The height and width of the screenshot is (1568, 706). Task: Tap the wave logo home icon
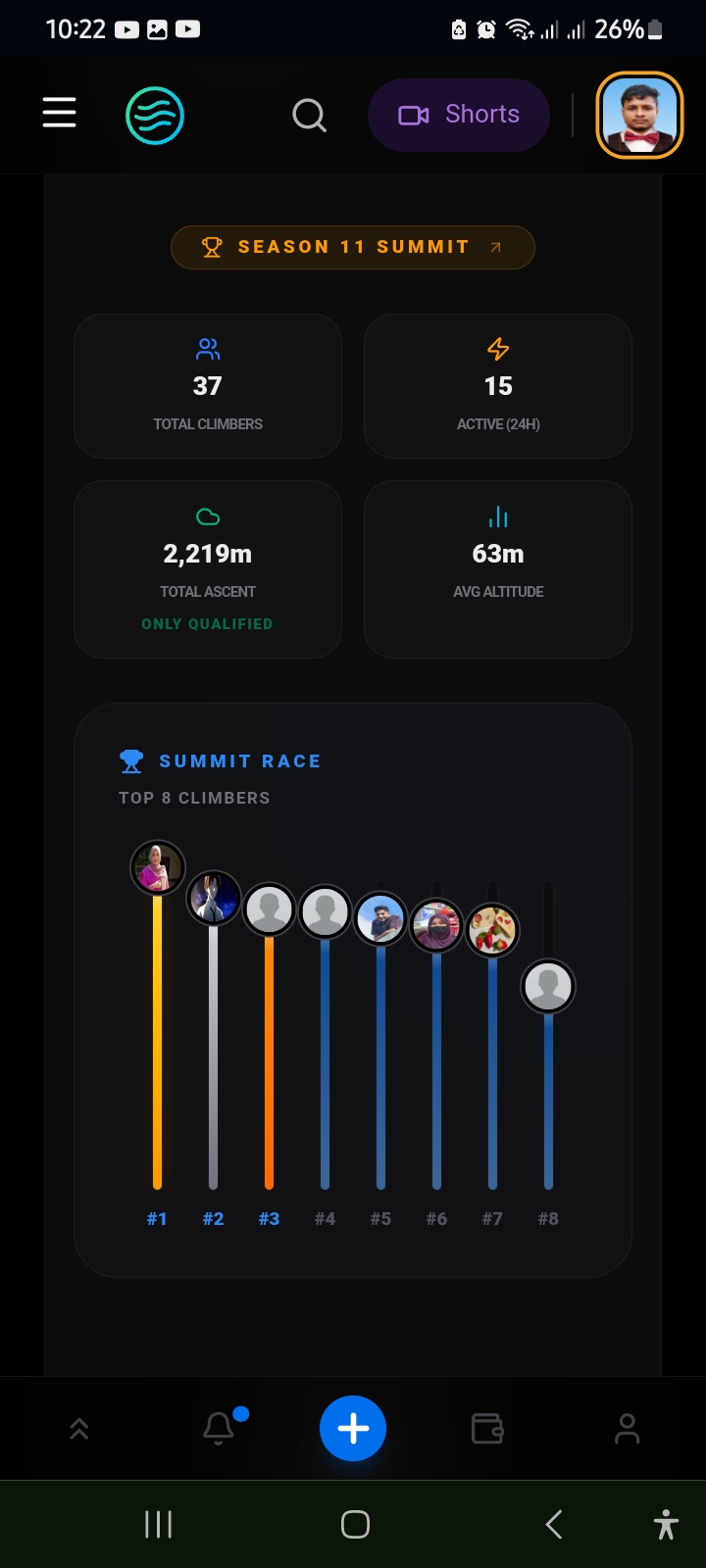pyautogui.click(x=155, y=116)
